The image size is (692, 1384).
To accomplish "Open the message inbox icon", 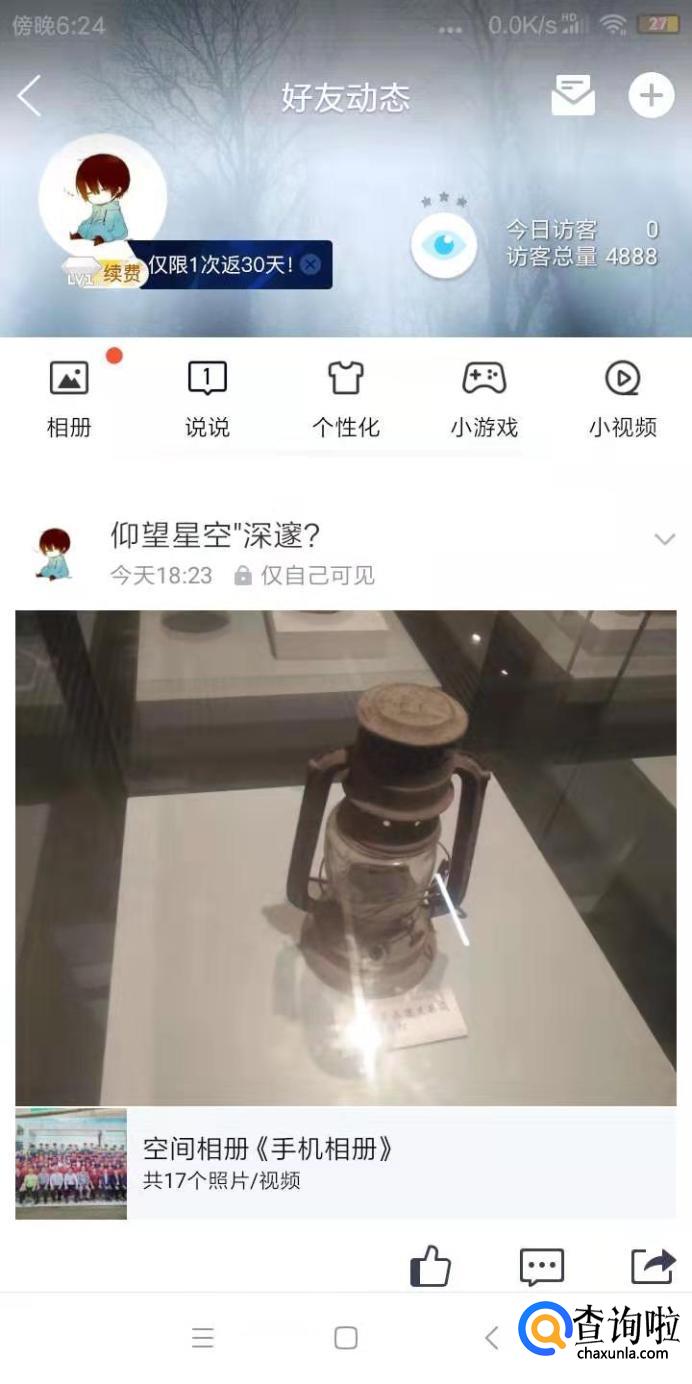I will (573, 96).
